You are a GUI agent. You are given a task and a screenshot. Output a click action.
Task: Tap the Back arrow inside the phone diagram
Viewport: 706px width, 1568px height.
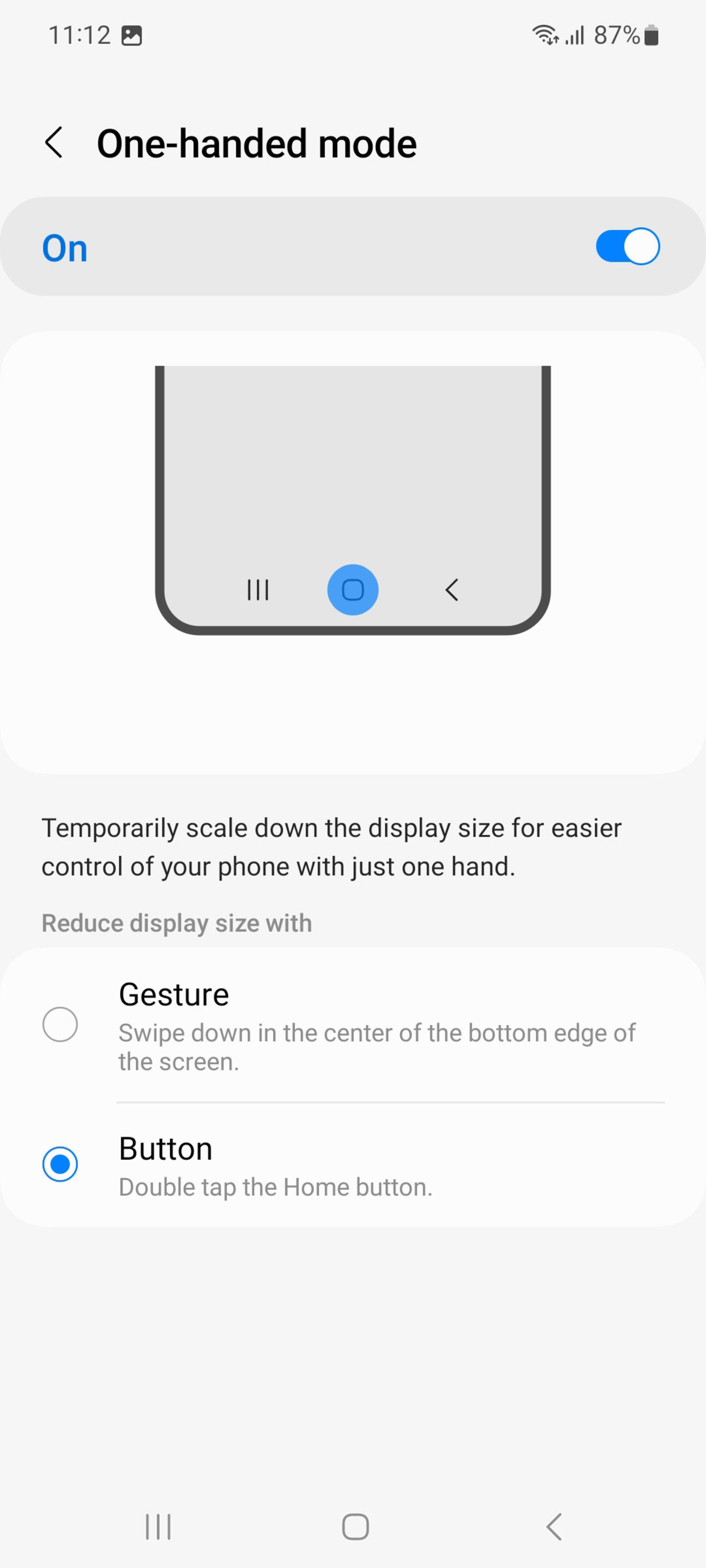tap(452, 589)
